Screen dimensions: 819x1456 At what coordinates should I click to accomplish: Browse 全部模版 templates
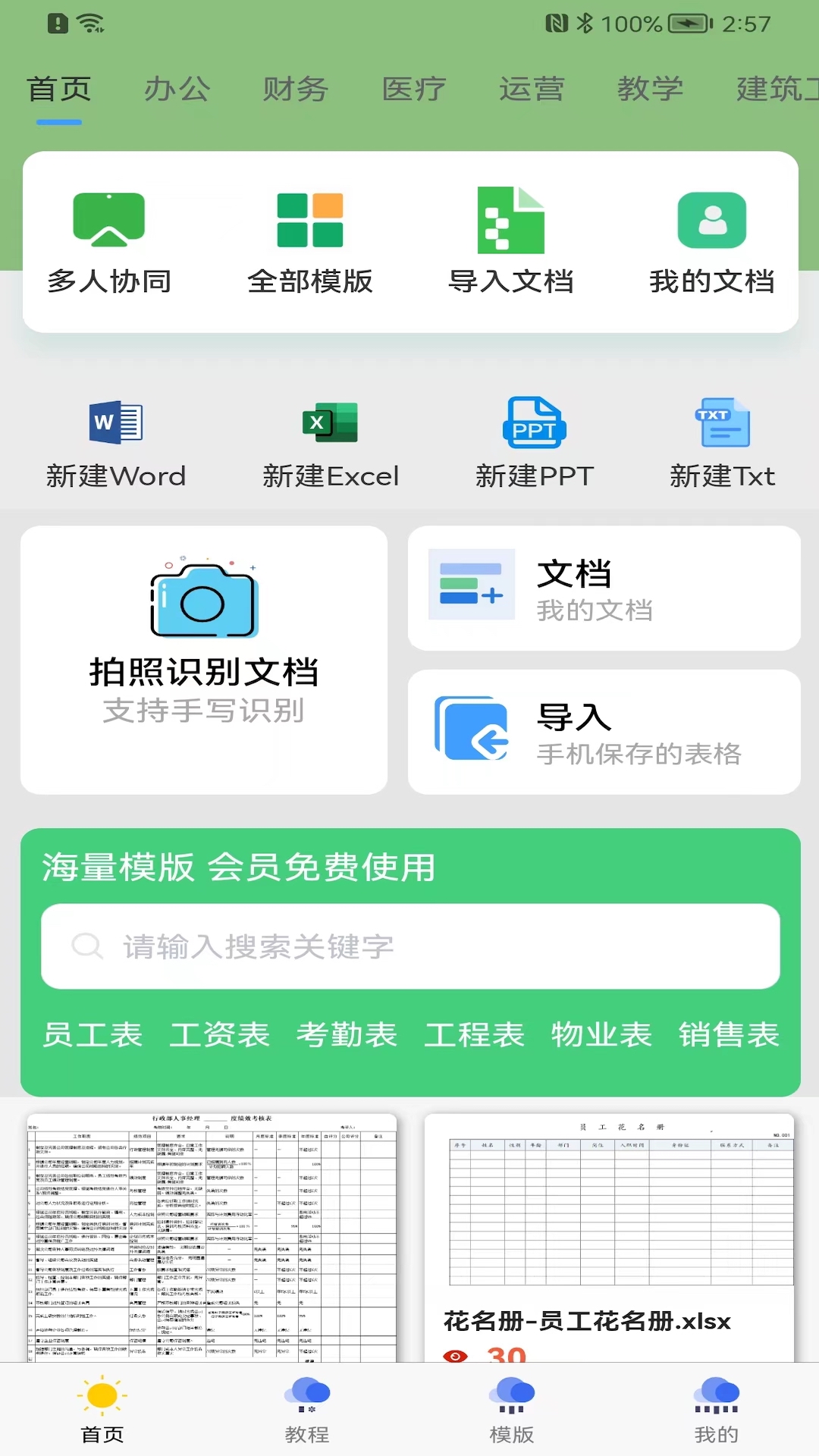click(x=310, y=243)
